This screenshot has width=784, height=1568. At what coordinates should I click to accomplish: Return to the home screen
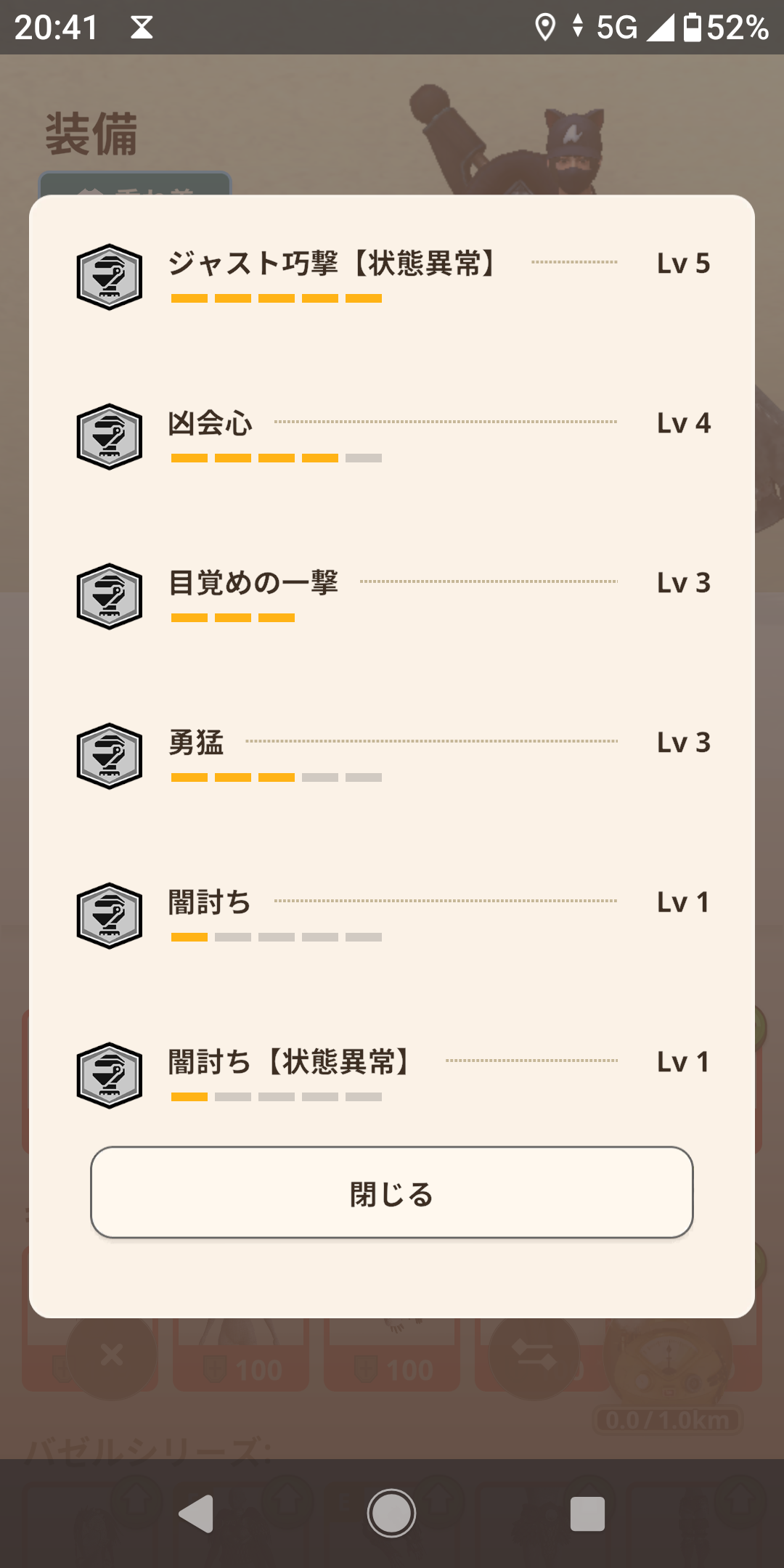click(391, 1514)
